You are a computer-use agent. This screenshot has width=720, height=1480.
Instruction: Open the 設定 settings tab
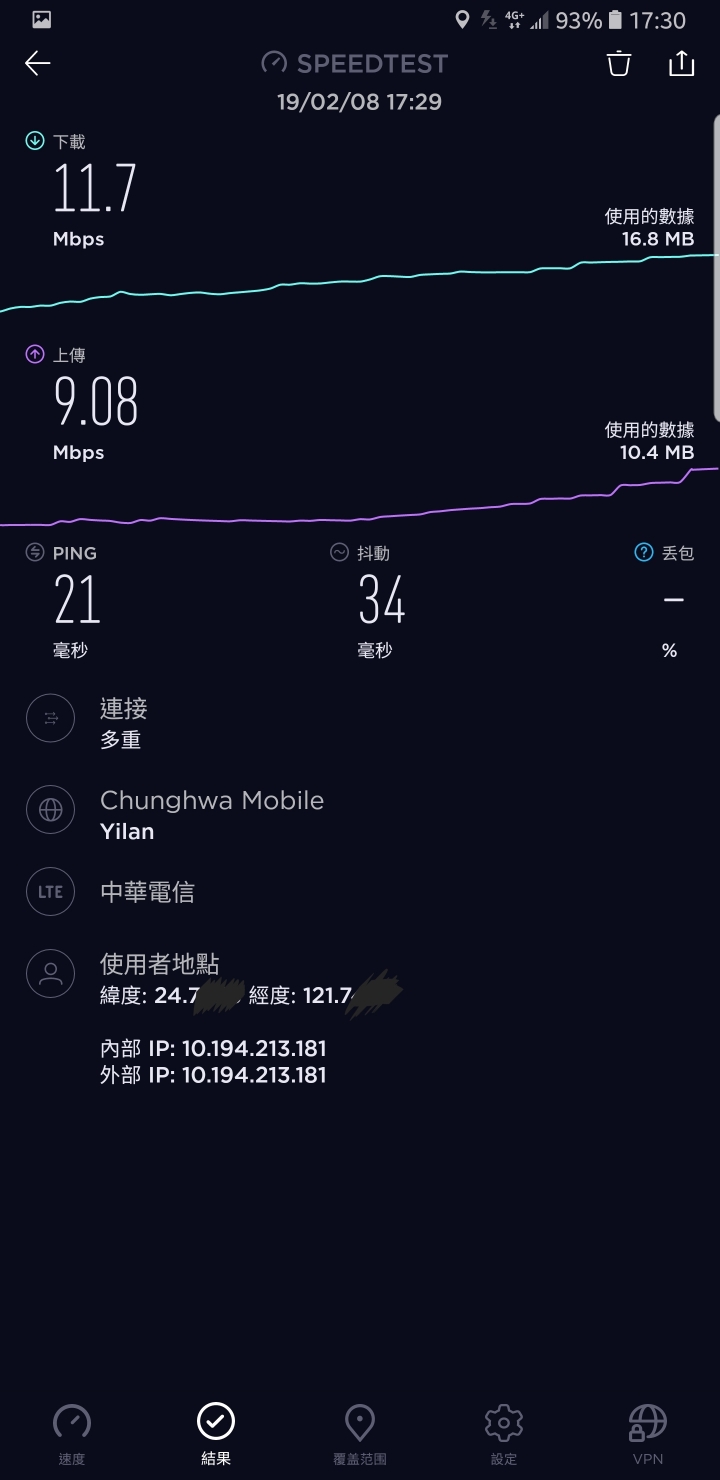504,1434
